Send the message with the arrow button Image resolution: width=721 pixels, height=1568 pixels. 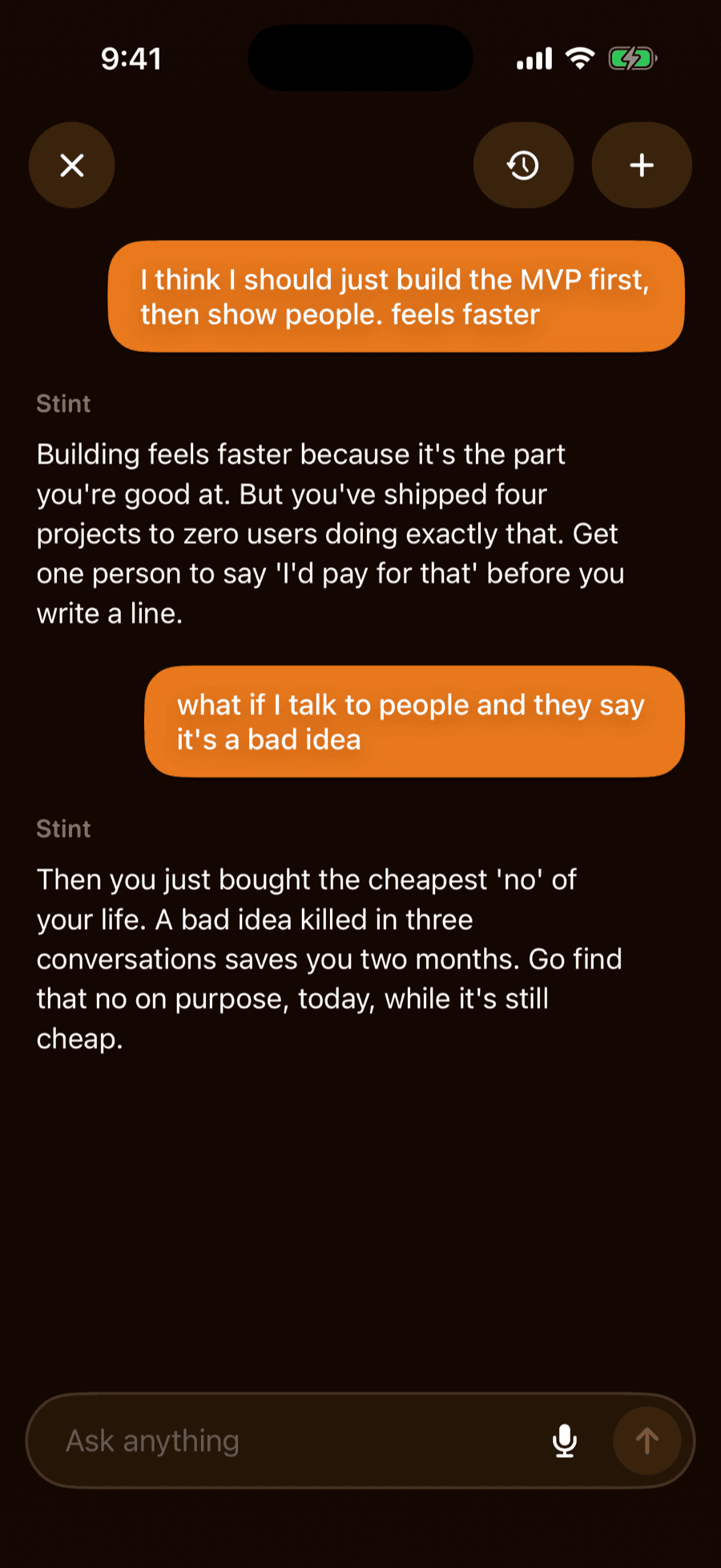click(647, 1441)
